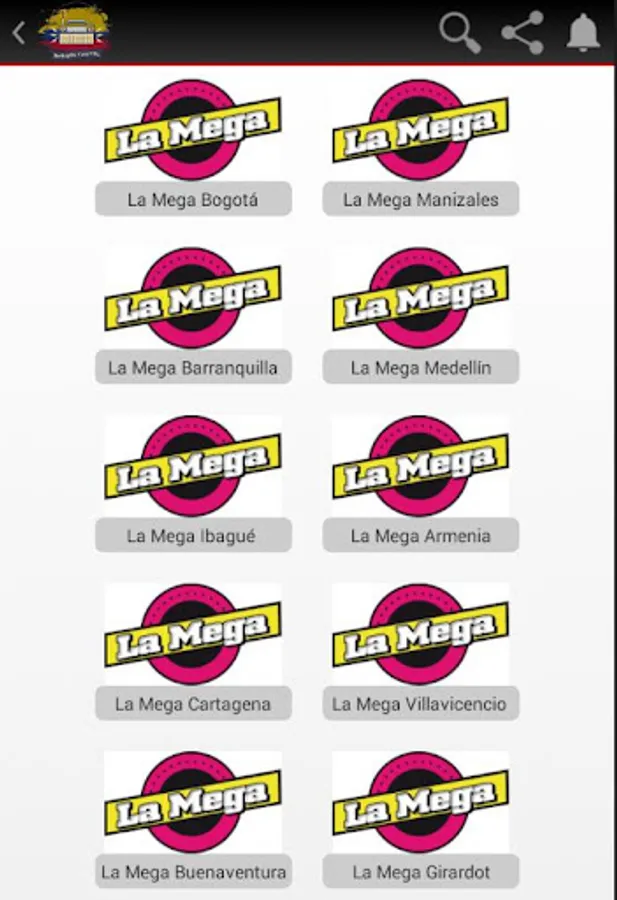Open La Mega Villavicencio station
The height and width of the screenshot is (900, 617).
pos(421,652)
